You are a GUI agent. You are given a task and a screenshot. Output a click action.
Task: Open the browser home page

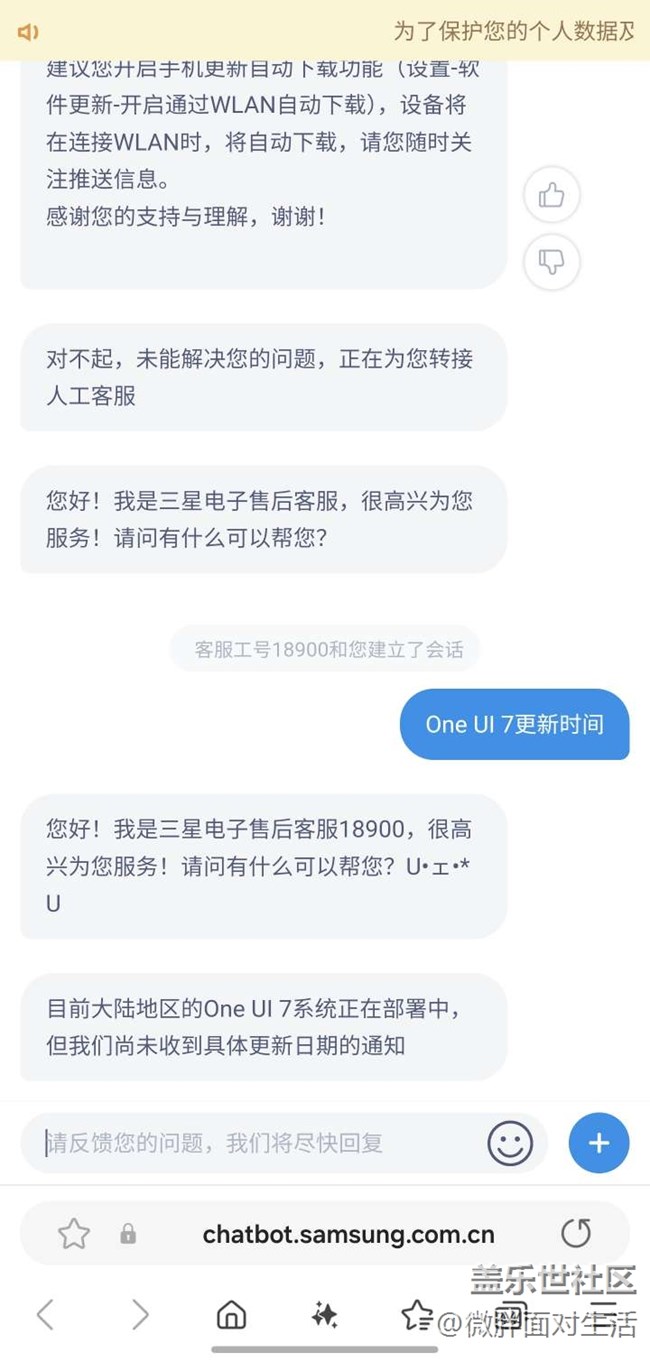pyautogui.click(x=231, y=1315)
